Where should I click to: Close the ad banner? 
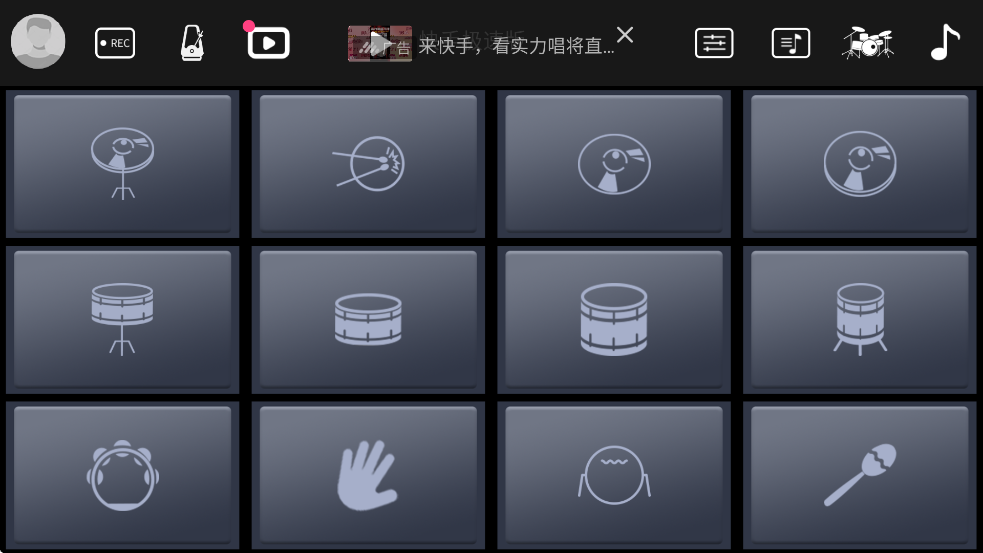(625, 35)
